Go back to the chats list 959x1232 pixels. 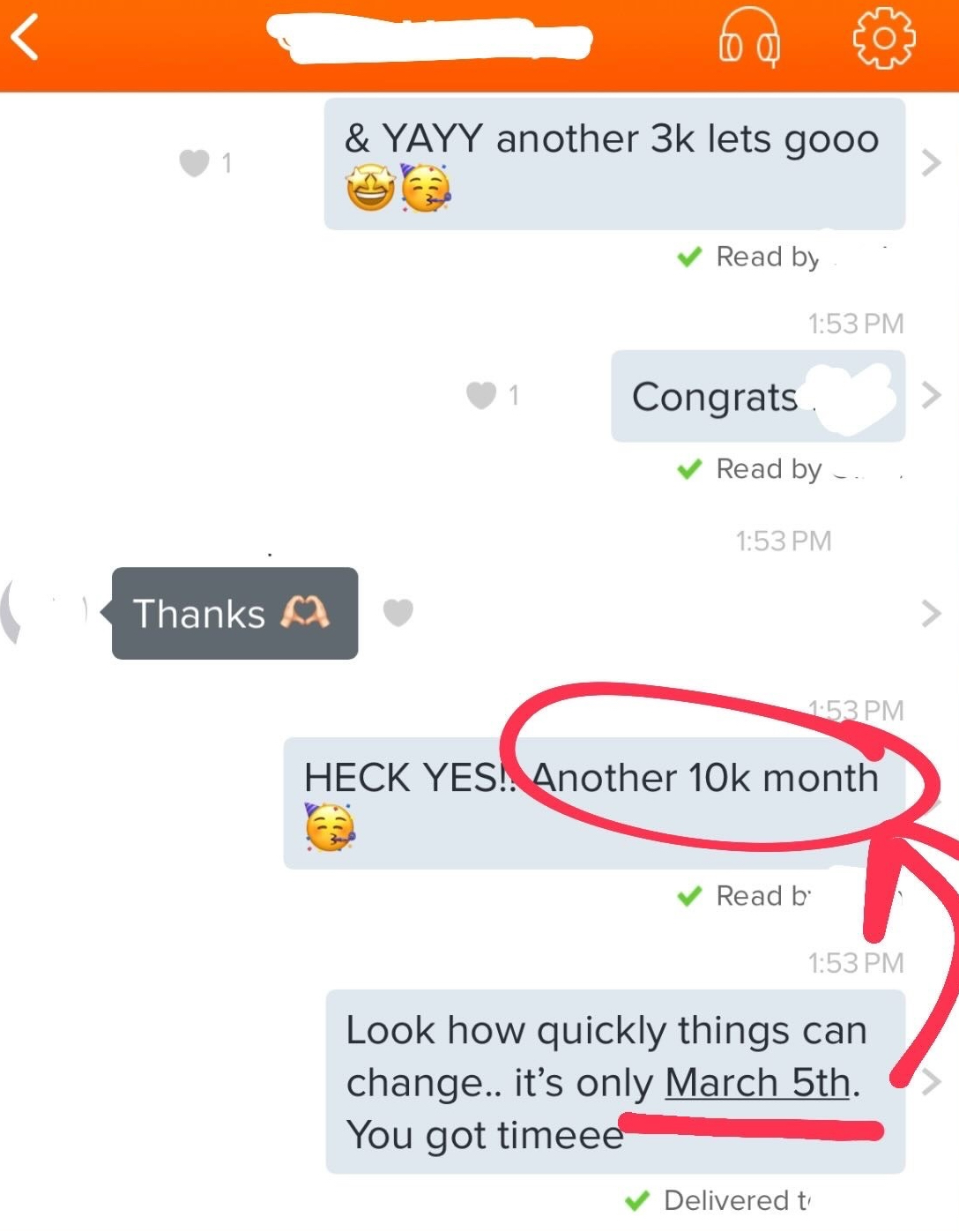point(26,39)
